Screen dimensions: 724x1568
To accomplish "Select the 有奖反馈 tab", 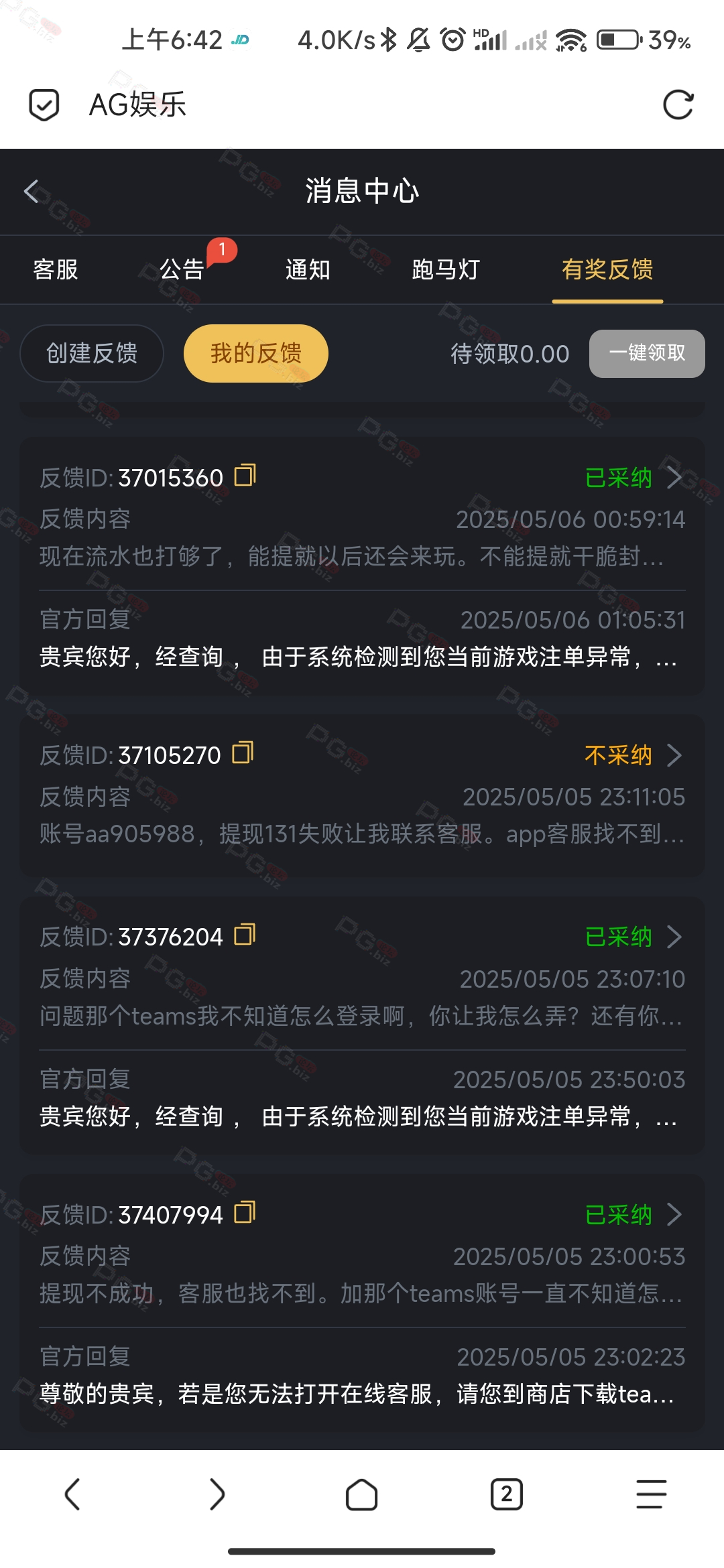I will 607,269.
